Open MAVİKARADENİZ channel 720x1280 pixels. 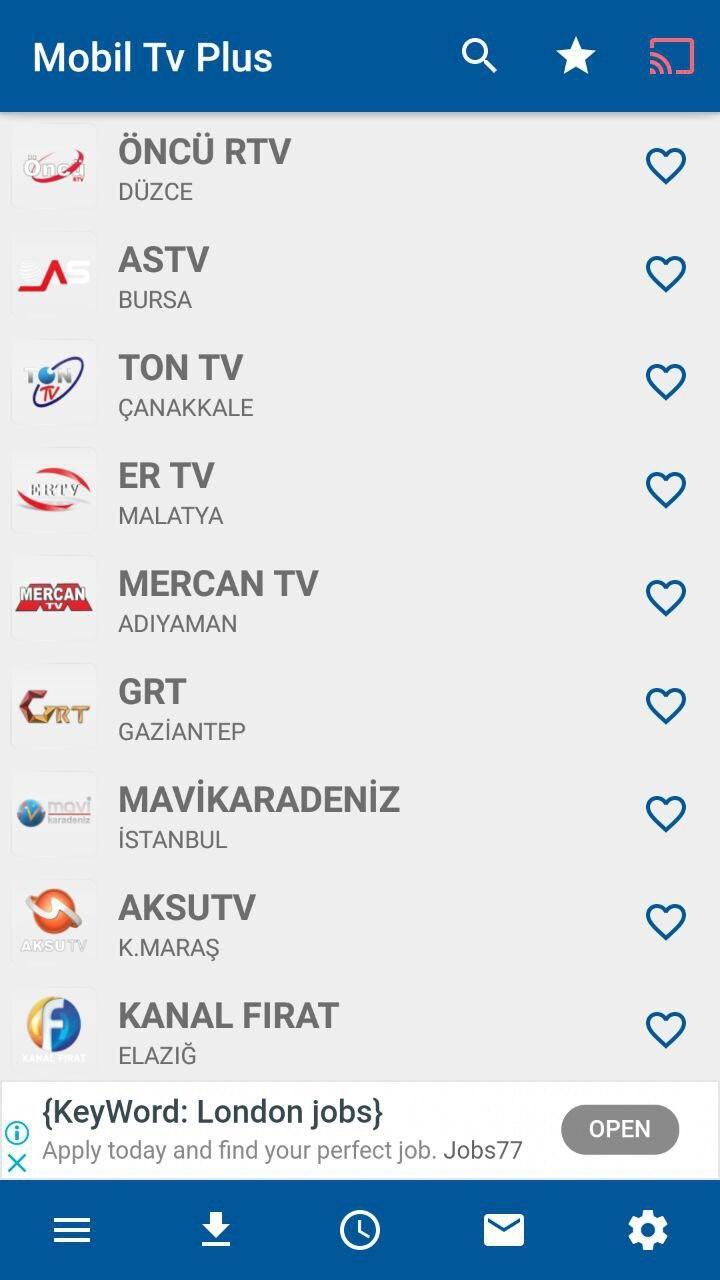pyautogui.click(x=360, y=814)
